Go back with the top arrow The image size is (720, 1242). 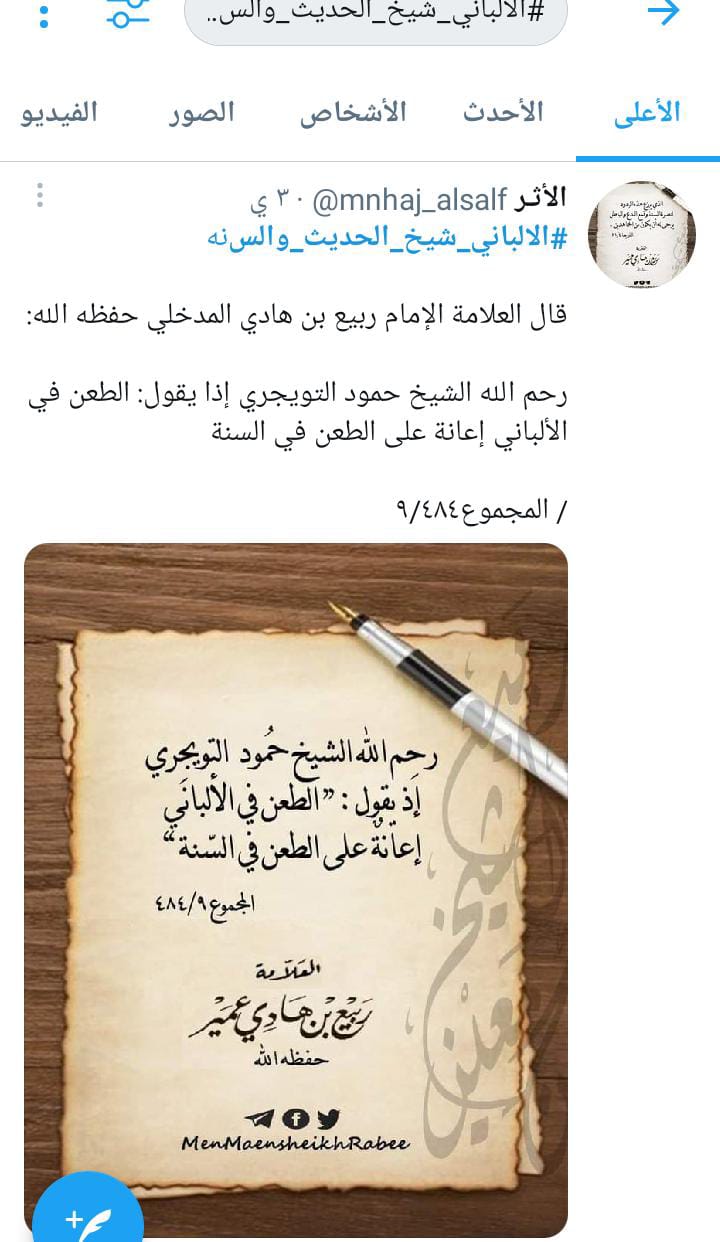click(x=663, y=12)
